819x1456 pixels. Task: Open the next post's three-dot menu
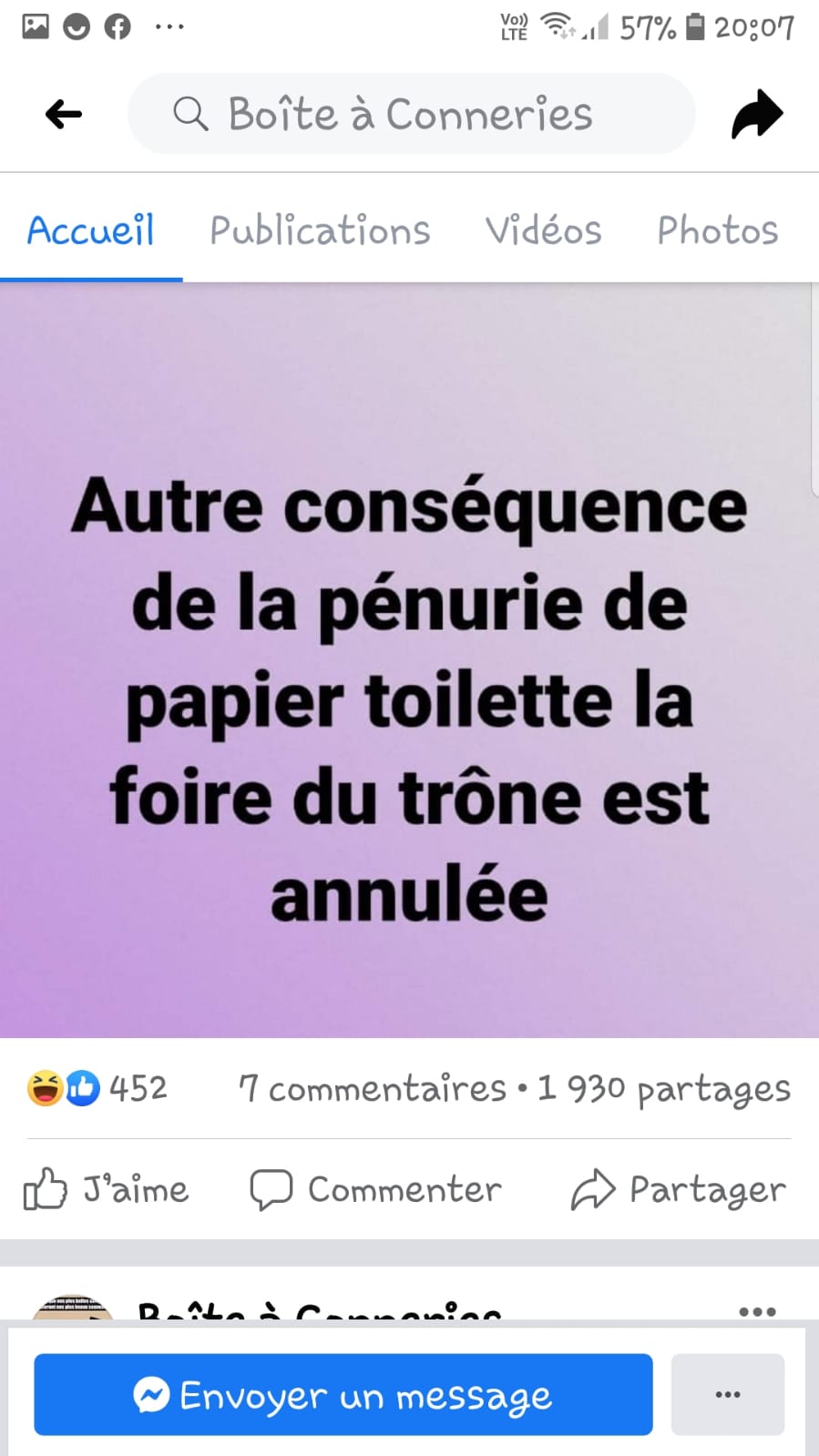coord(757,1311)
